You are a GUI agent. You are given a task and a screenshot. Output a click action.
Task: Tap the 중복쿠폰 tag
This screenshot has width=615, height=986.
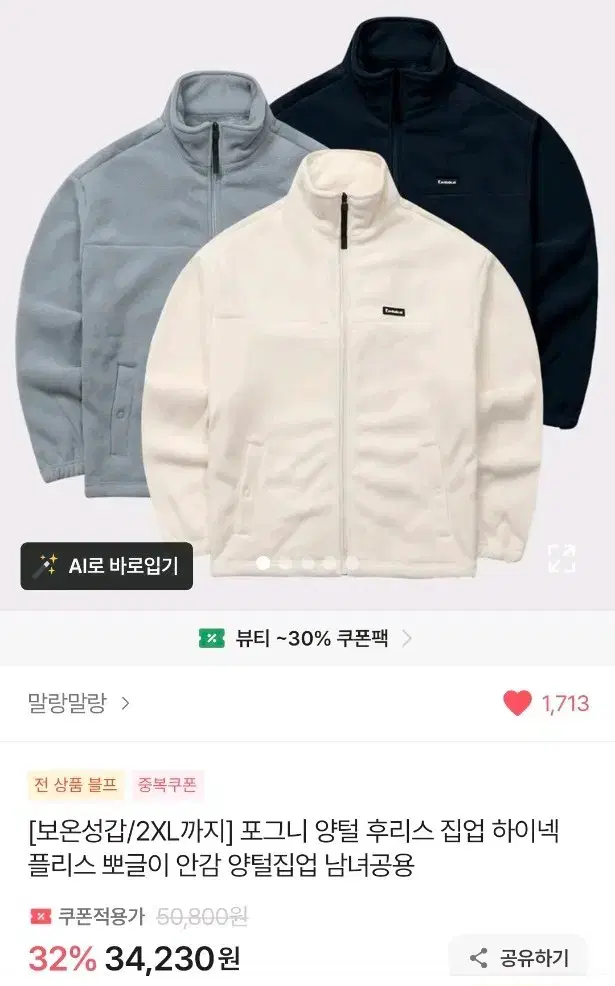167,785
